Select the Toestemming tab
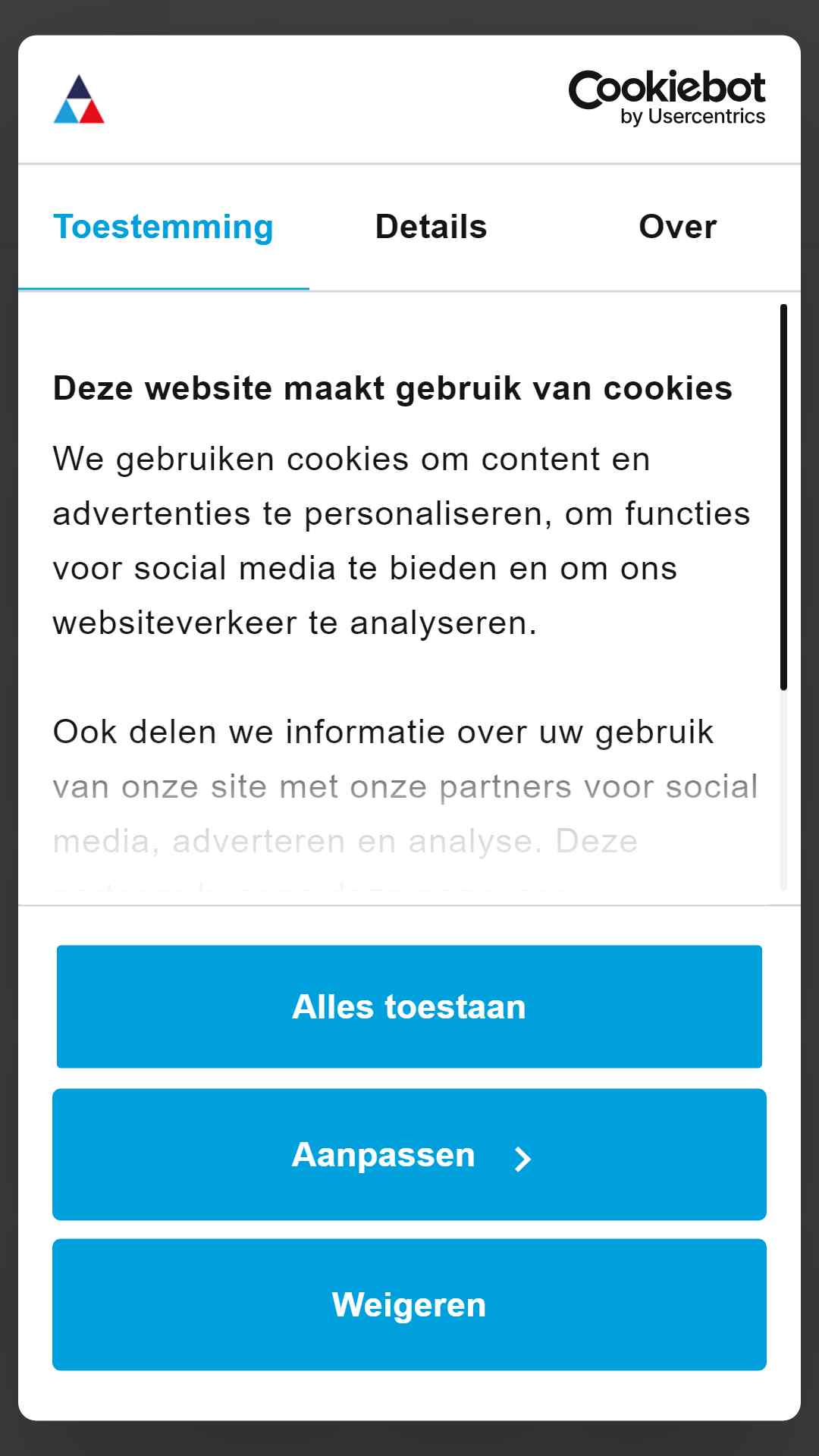 pyautogui.click(x=163, y=227)
